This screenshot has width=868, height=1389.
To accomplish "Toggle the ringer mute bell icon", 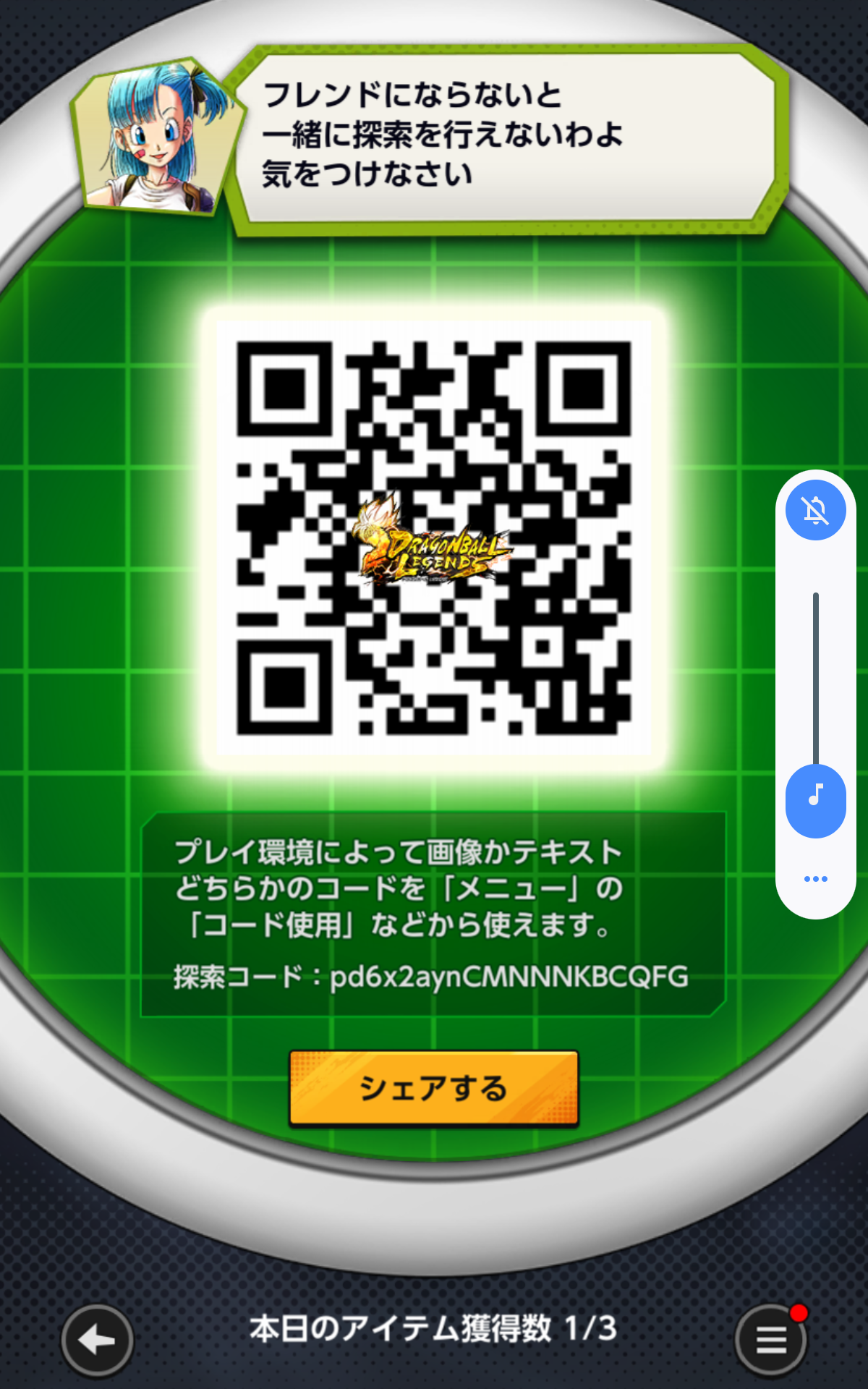I will (x=815, y=510).
